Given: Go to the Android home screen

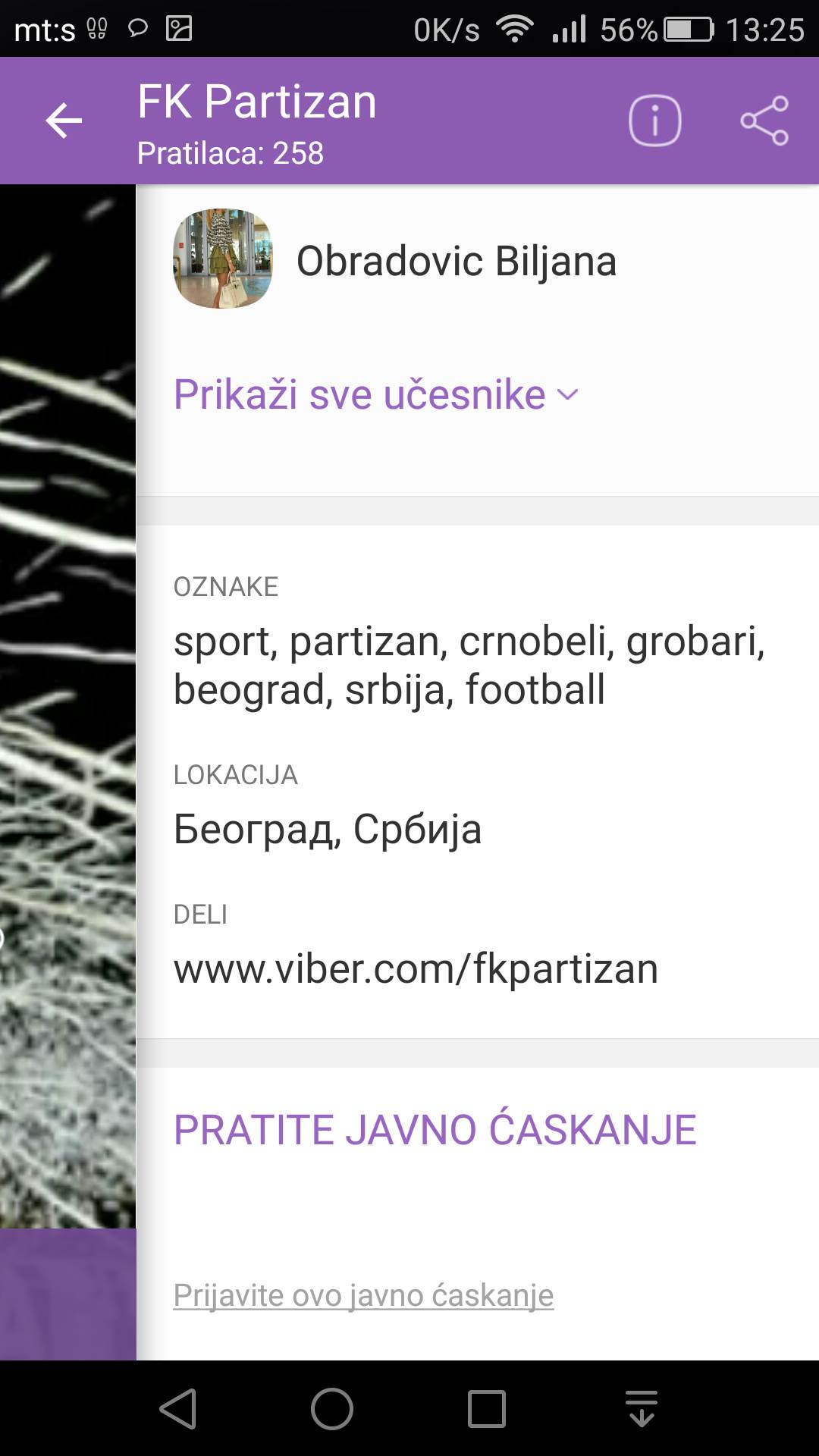Looking at the screenshot, I should [332, 1409].
